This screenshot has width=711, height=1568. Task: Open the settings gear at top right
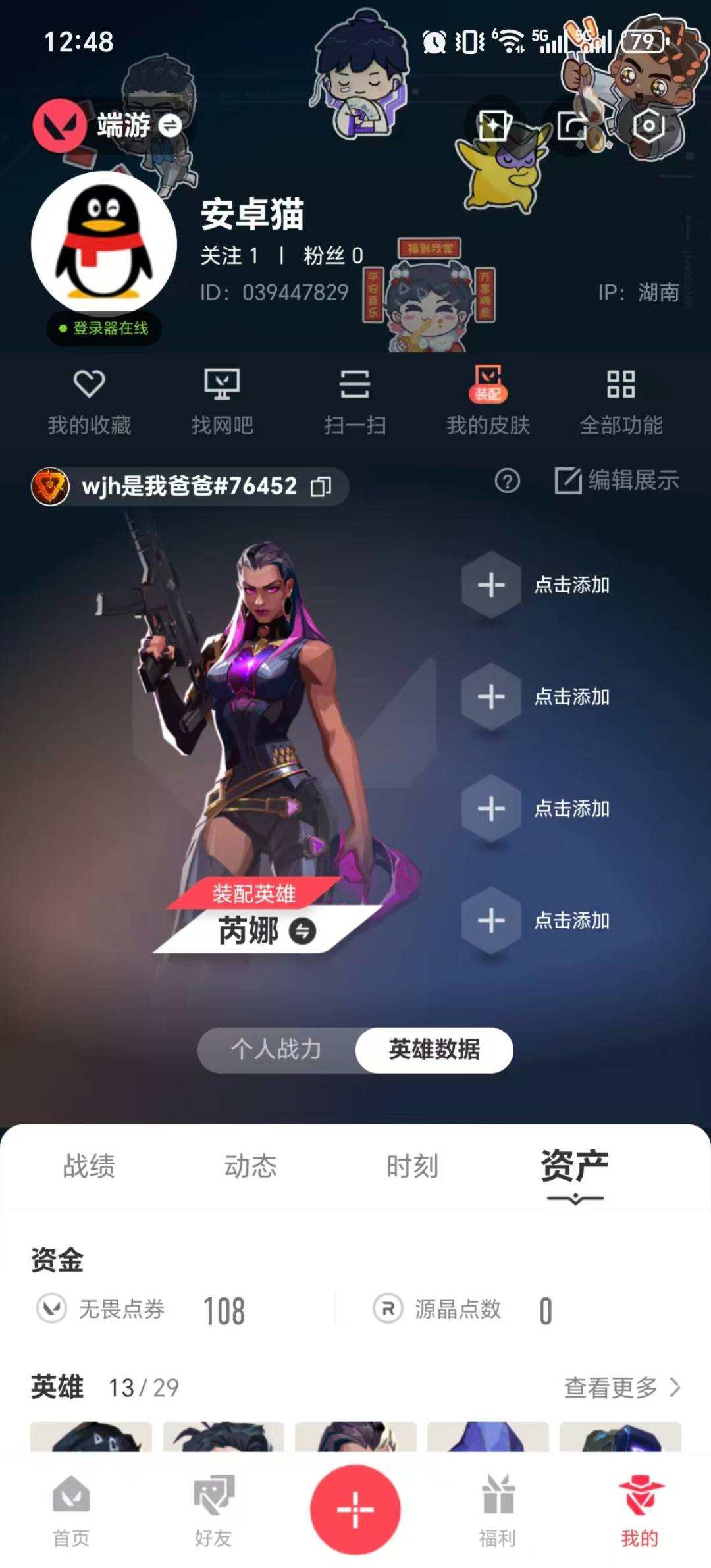(648, 125)
